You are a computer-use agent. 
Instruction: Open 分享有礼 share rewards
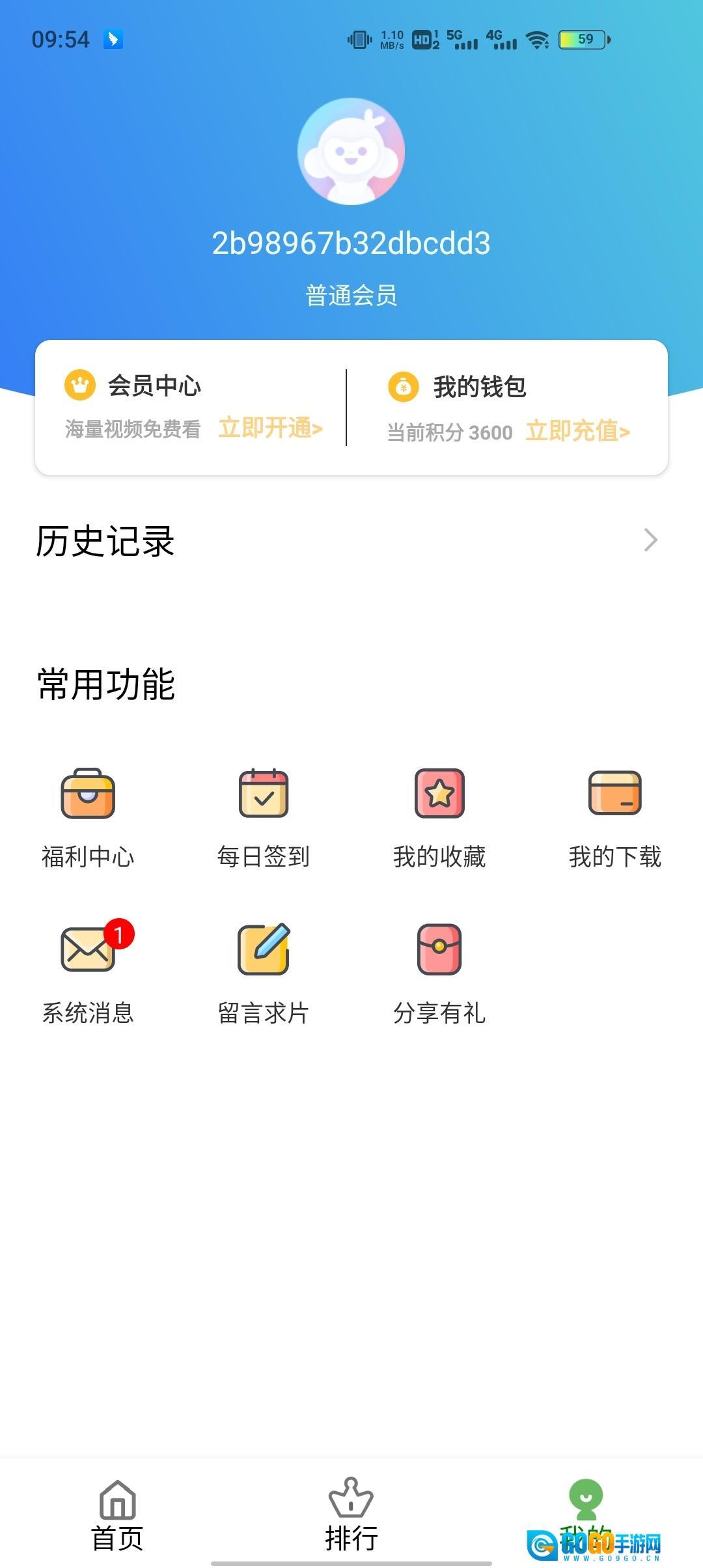tap(439, 973)
